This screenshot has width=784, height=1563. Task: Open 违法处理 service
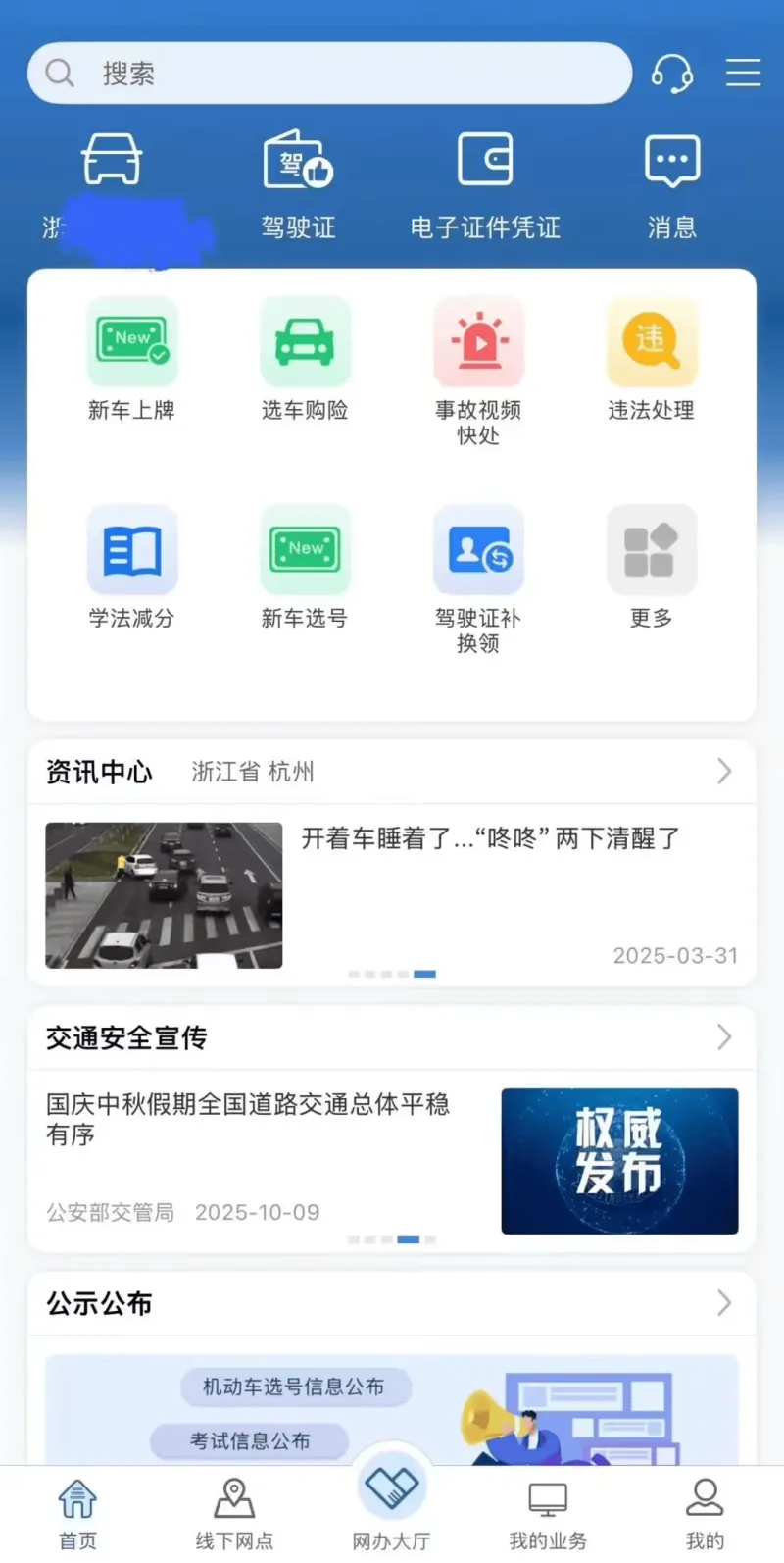(651, 360)
